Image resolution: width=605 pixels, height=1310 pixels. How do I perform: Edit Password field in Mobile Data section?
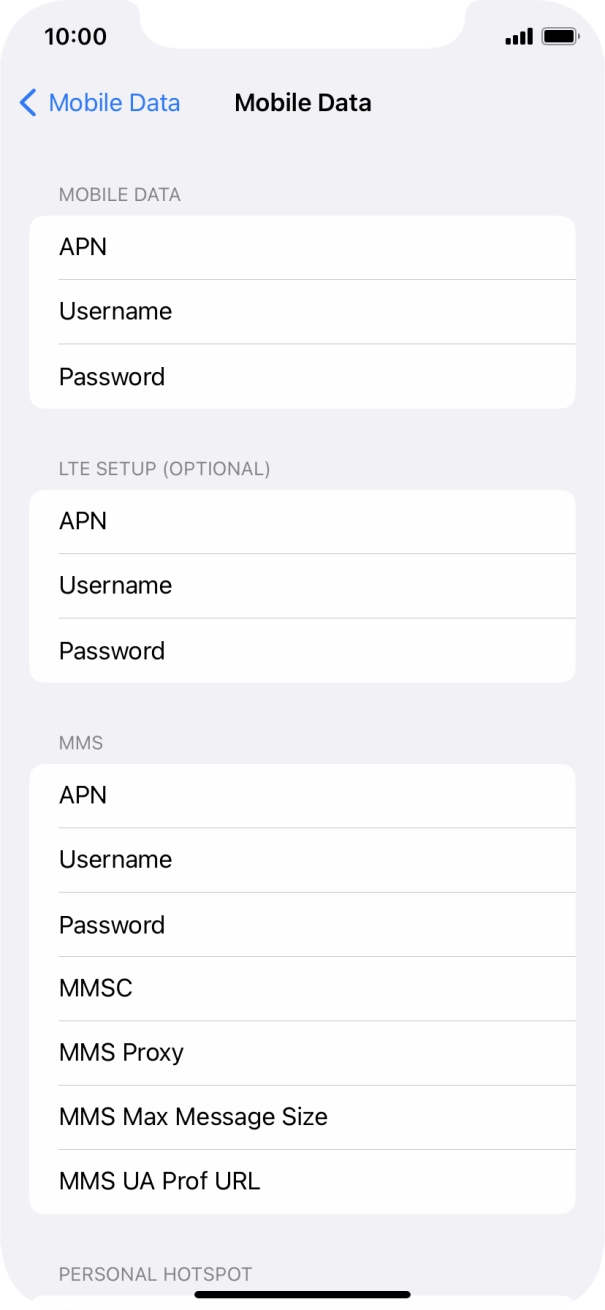[302, 376]
